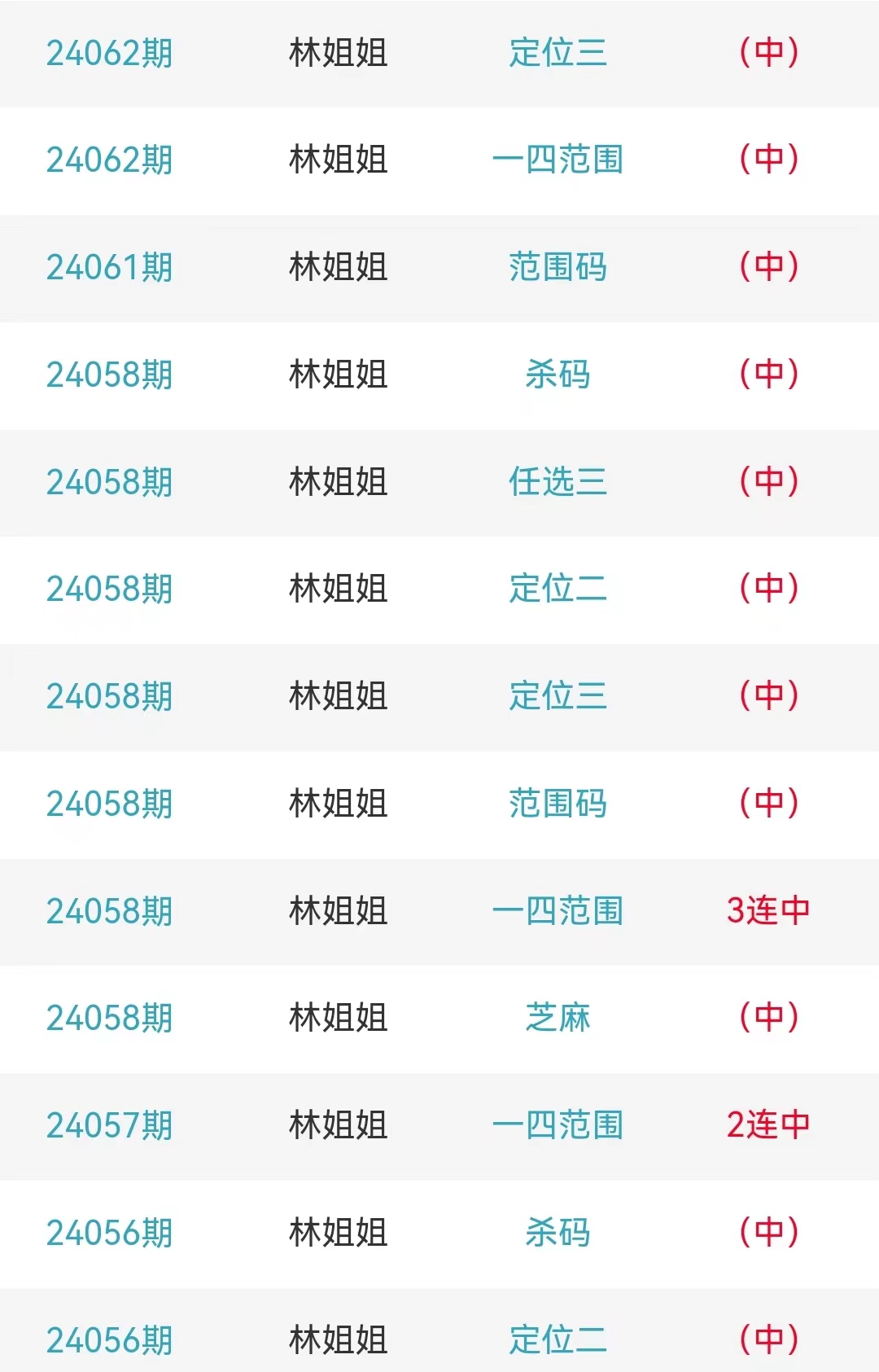Select the 24056期 定位二 record

[558, 1339]
